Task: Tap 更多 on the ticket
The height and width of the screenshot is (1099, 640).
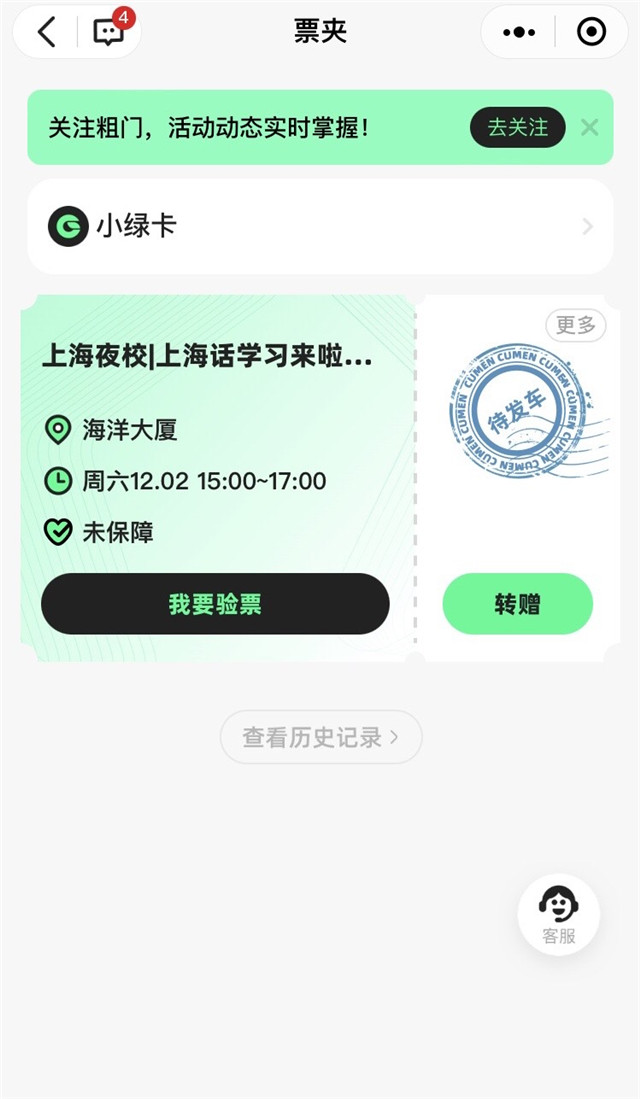Action: (x=575, y=325)
